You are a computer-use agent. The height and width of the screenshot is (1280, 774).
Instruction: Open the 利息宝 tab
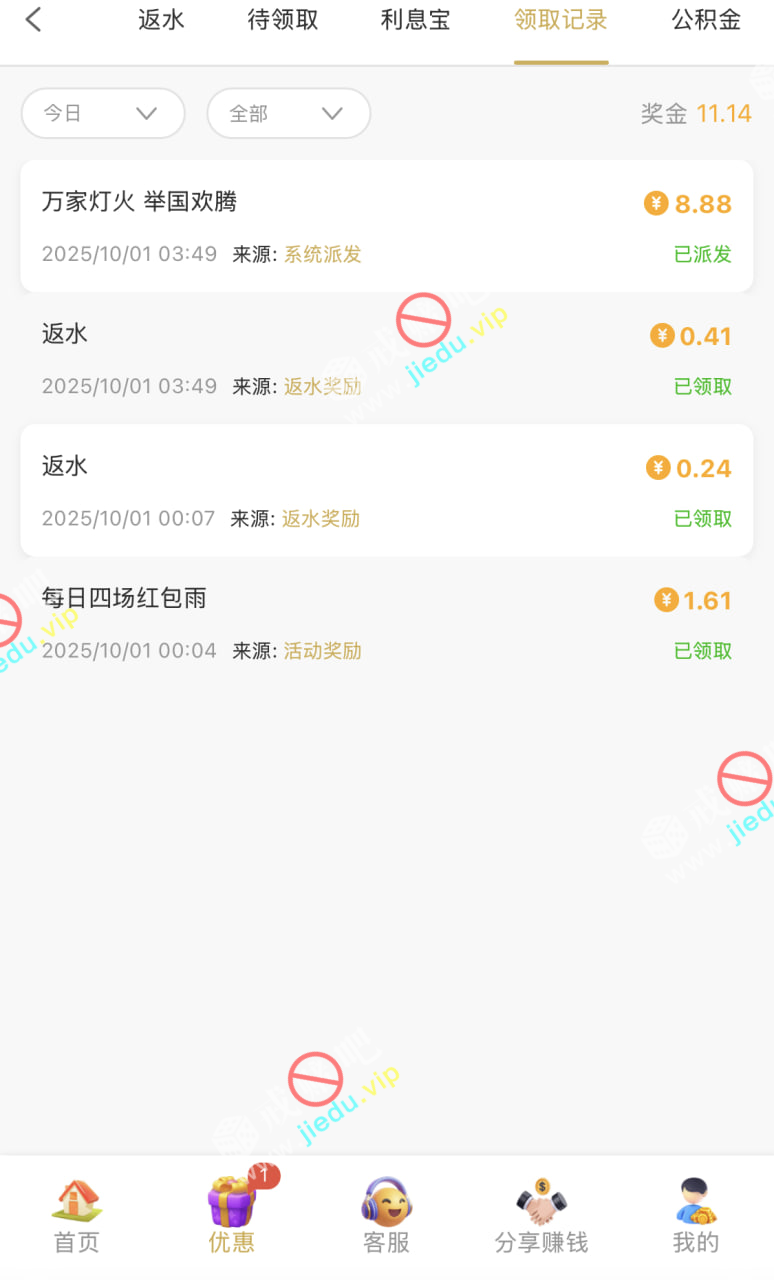[415, 20]
